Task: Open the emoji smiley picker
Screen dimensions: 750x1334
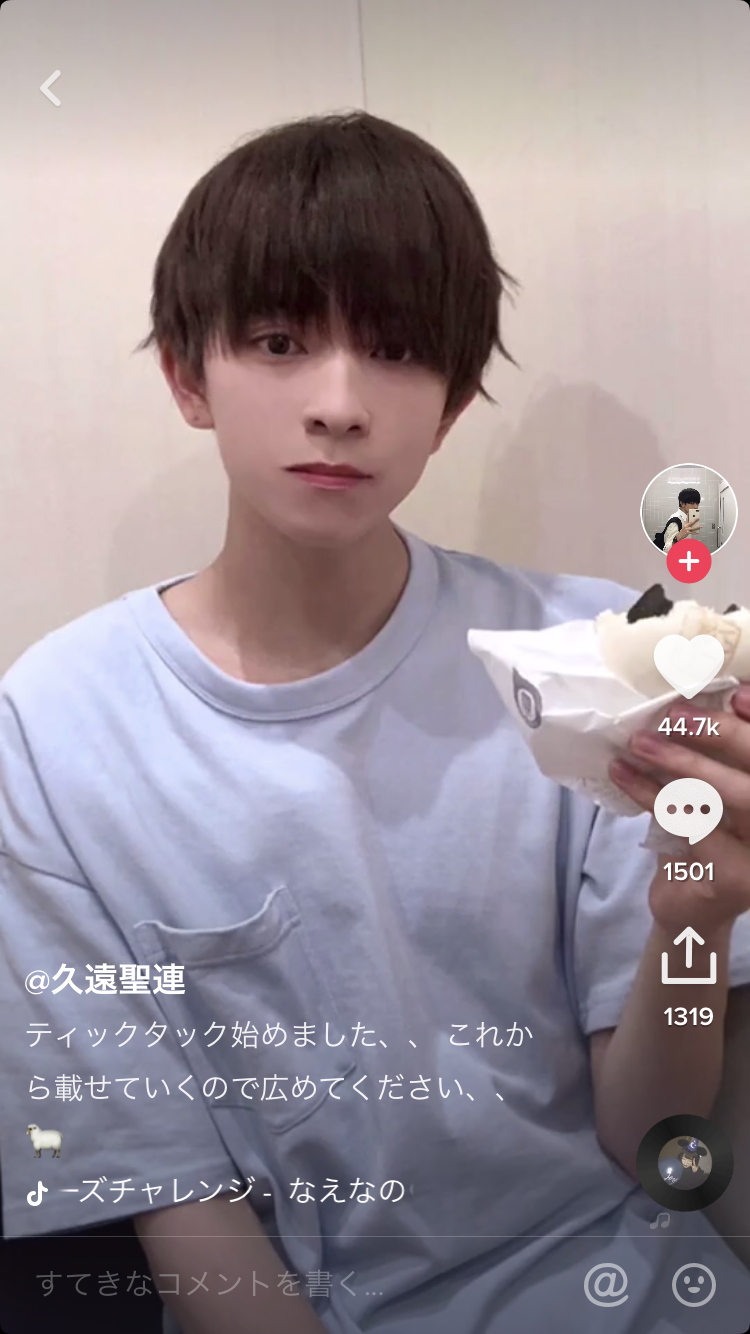Action: (694, 1284)
